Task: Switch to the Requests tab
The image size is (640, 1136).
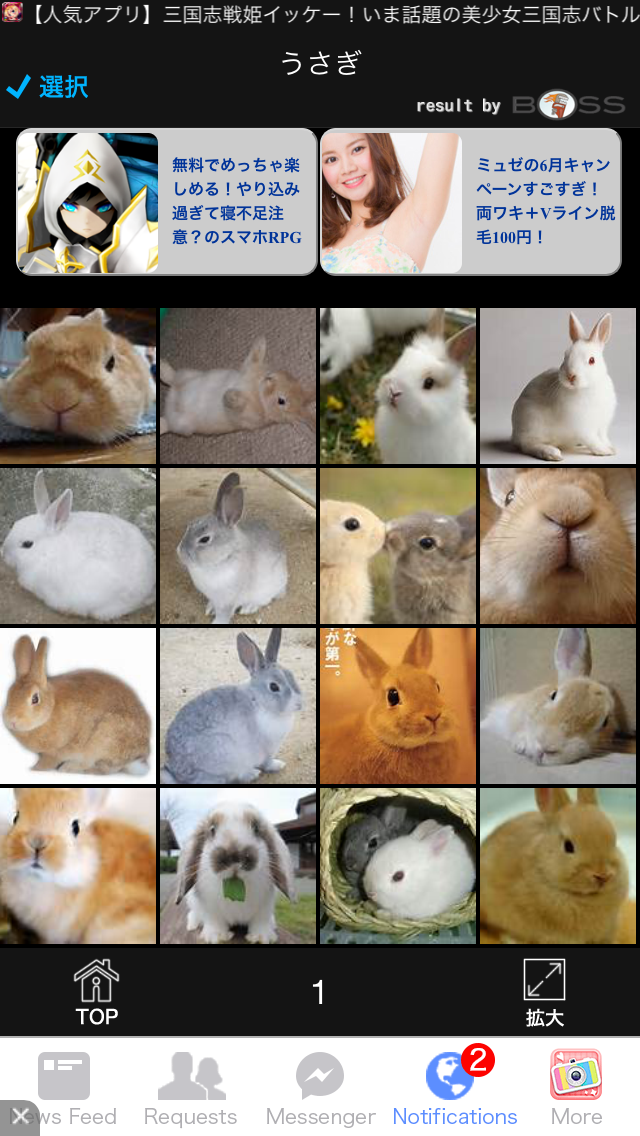Action: 190,1088
